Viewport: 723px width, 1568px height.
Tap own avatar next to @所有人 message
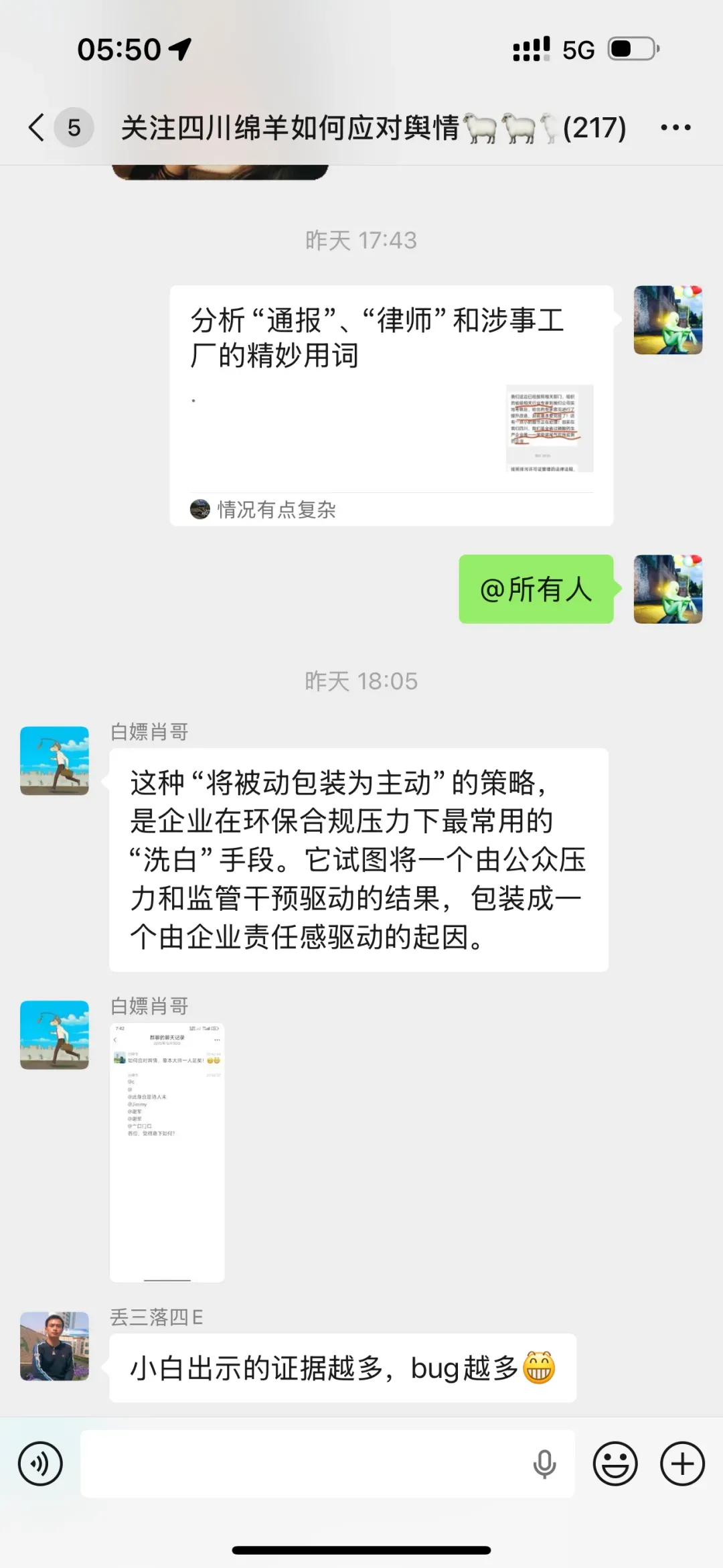[x=667, y=589]
